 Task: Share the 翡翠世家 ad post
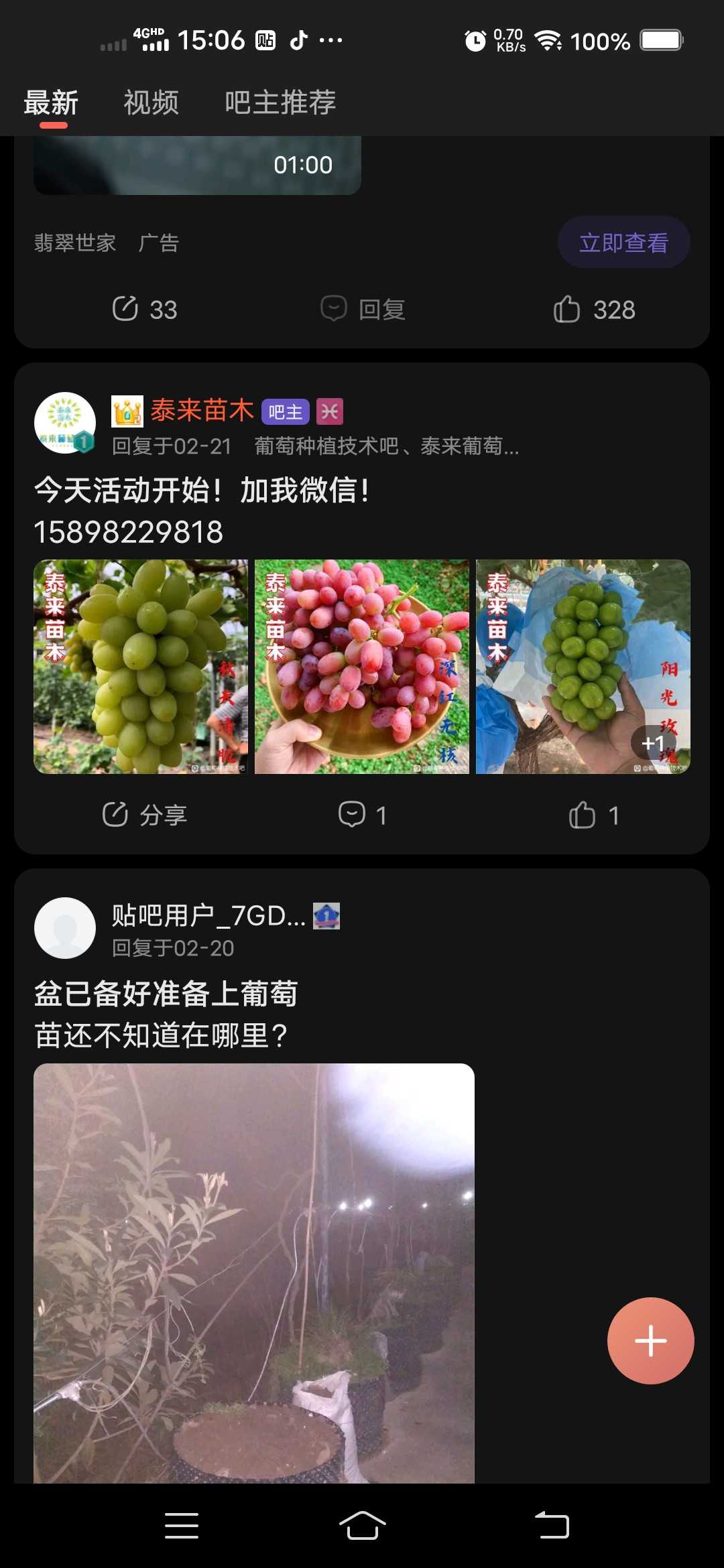click(x=144, y=310)
